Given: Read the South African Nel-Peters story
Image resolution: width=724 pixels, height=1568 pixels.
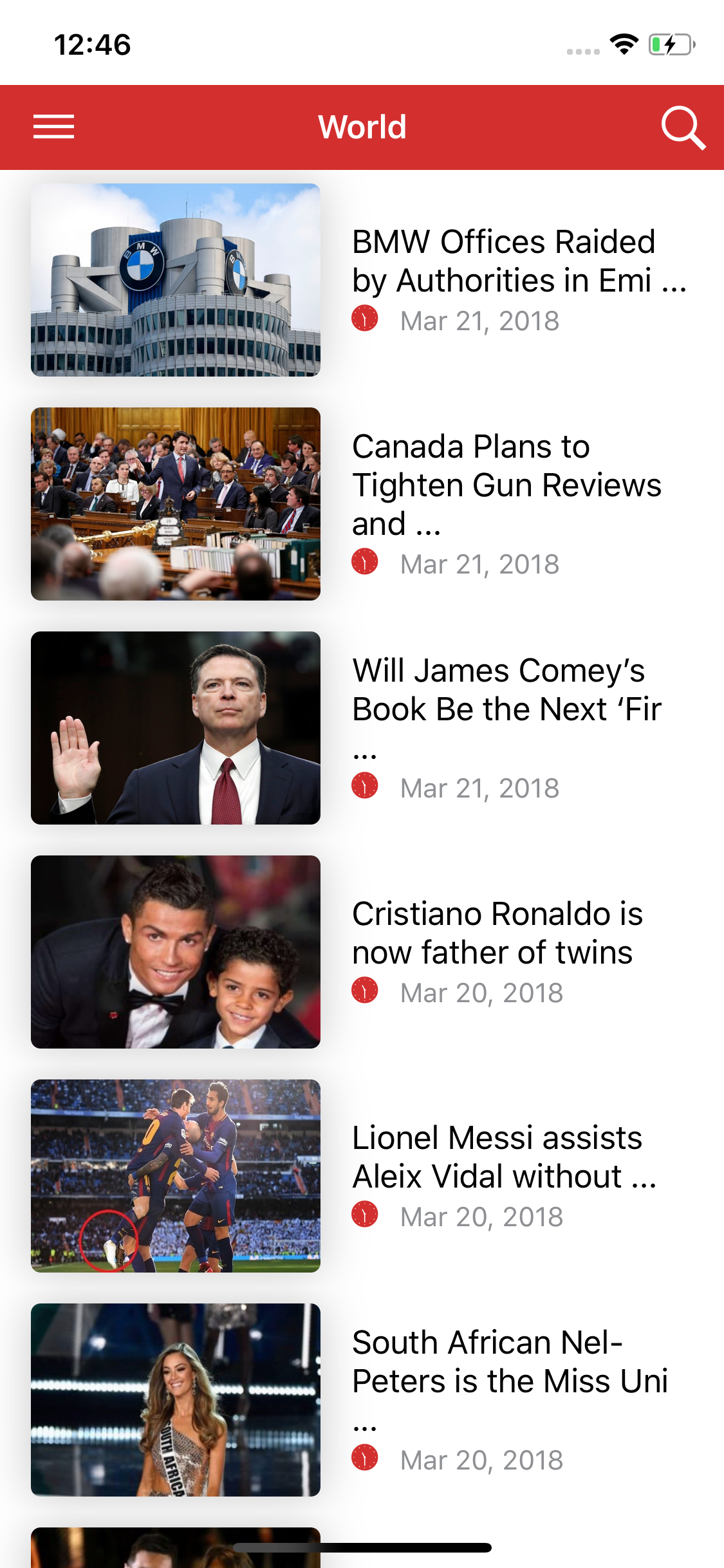Looking at the screenshot, I should (508, 1362).
